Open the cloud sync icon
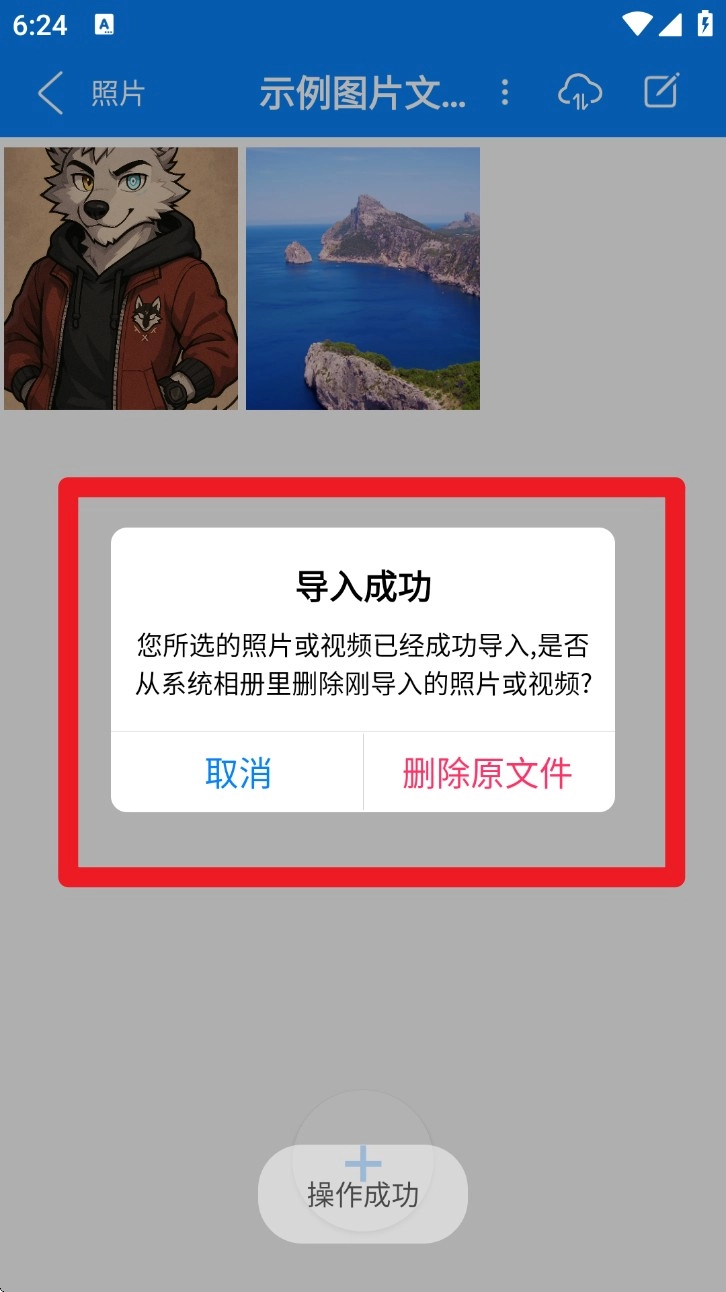Image resolution: width=726 pixels, height=1292 pixels. [579, 93]
